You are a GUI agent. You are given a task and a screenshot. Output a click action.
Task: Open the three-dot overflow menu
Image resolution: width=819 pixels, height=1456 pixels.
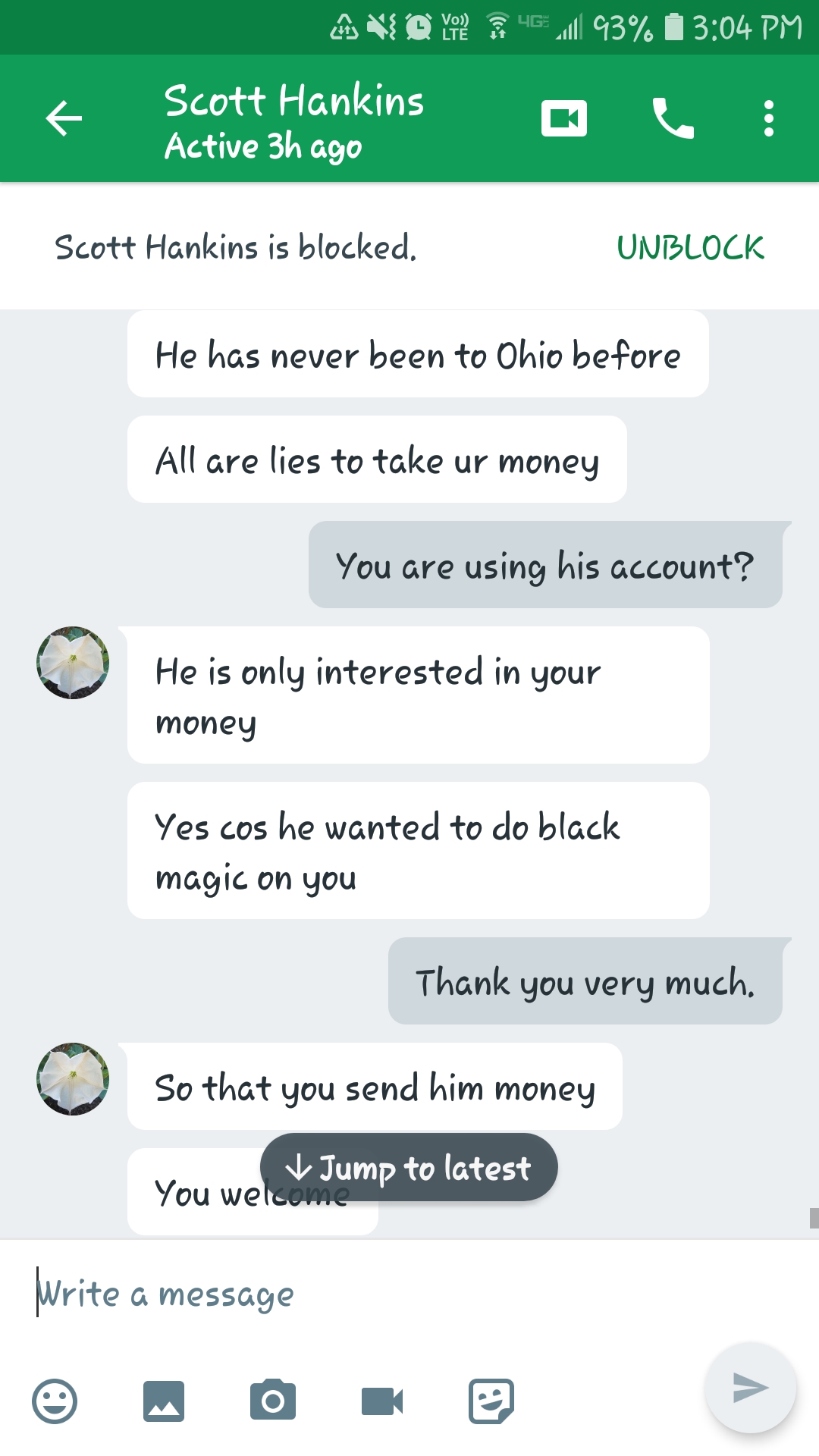(x=769, y=118)
